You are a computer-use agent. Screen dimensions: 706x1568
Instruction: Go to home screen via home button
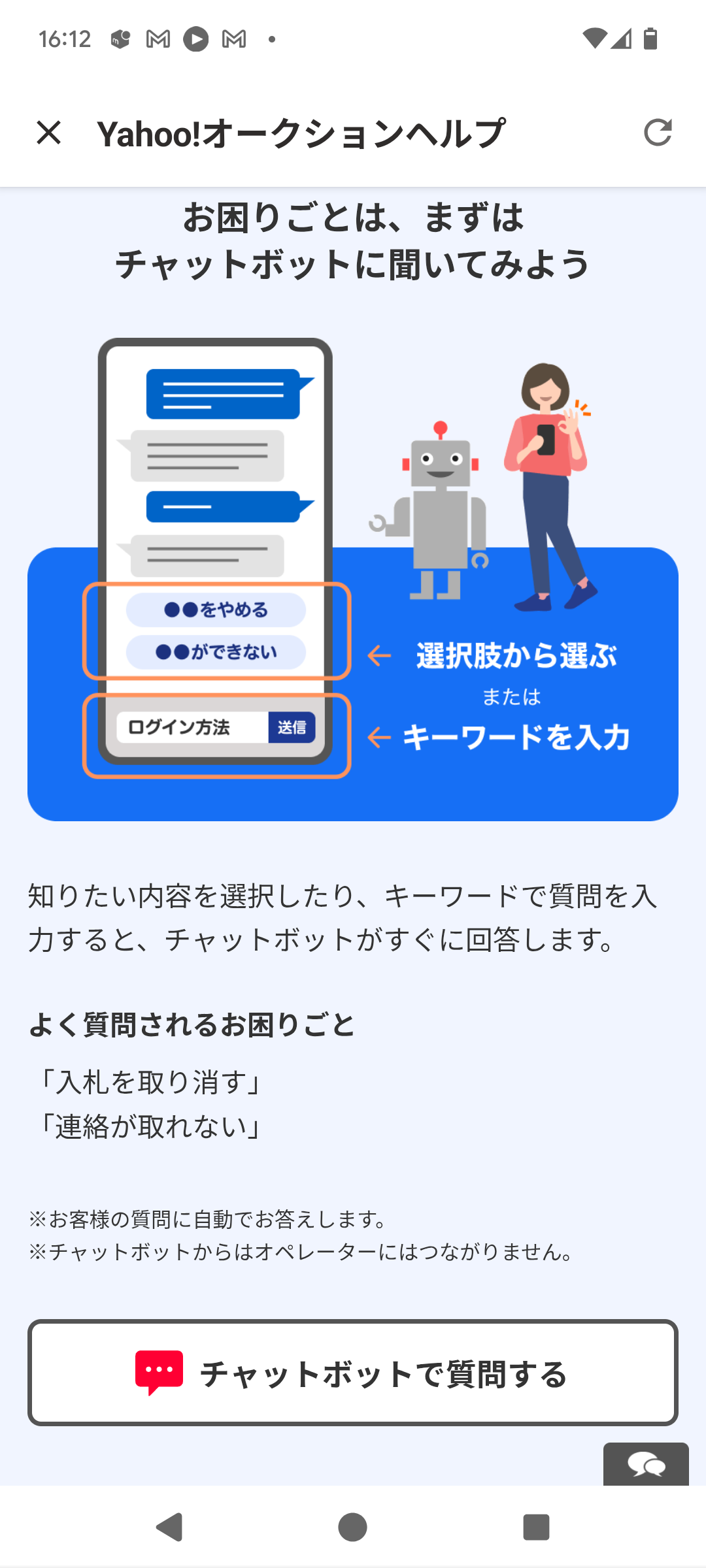[x=353, y=1527]
